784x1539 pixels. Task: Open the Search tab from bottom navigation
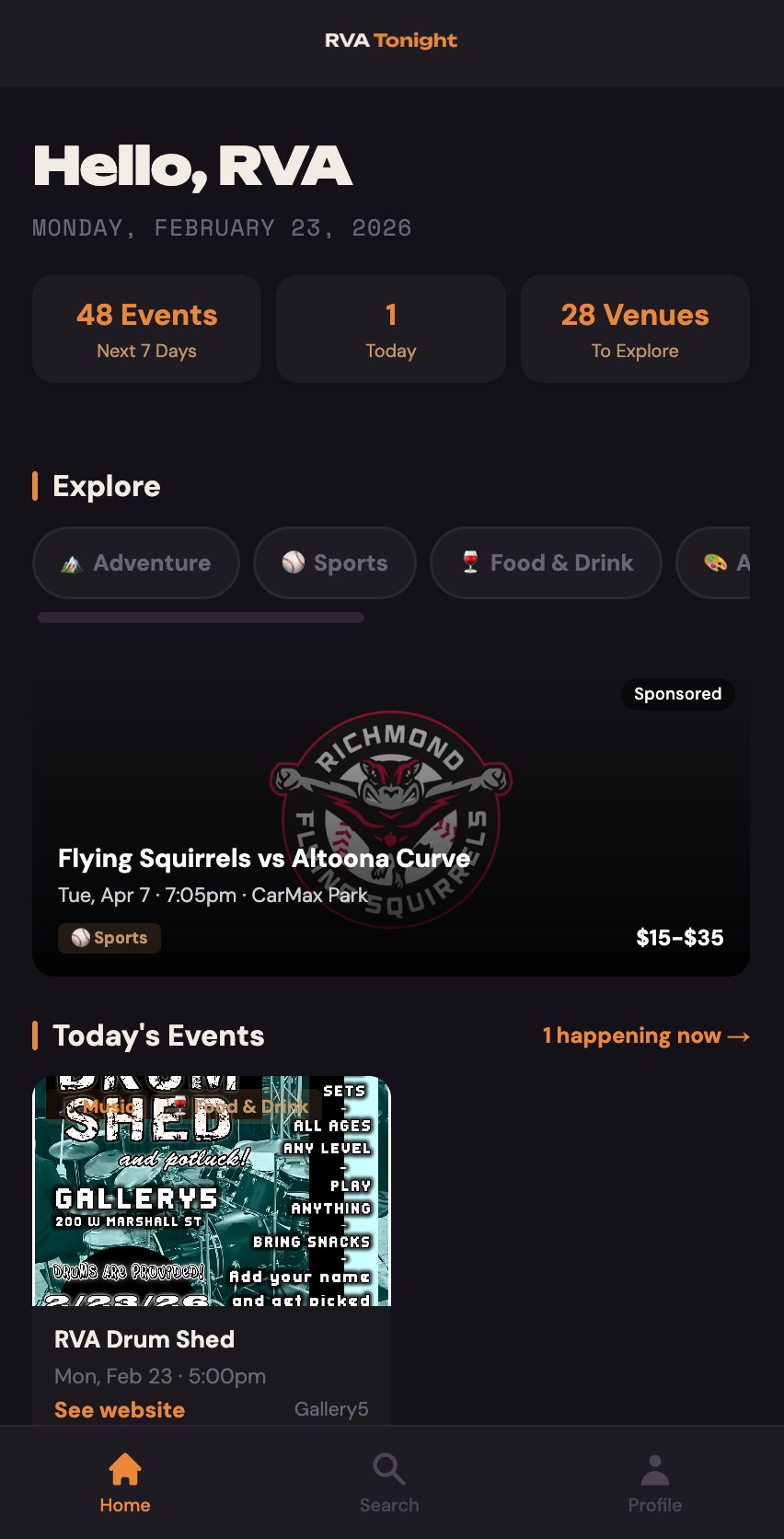388,1482
